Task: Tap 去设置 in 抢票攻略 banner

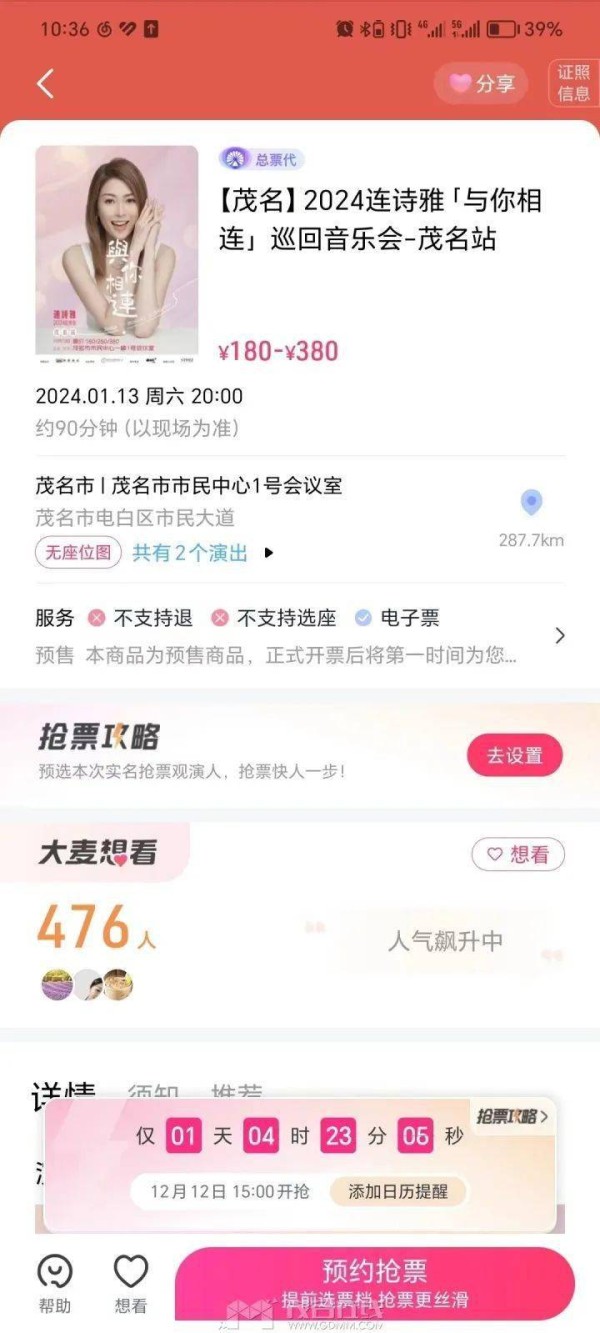Action: [514, 755]
